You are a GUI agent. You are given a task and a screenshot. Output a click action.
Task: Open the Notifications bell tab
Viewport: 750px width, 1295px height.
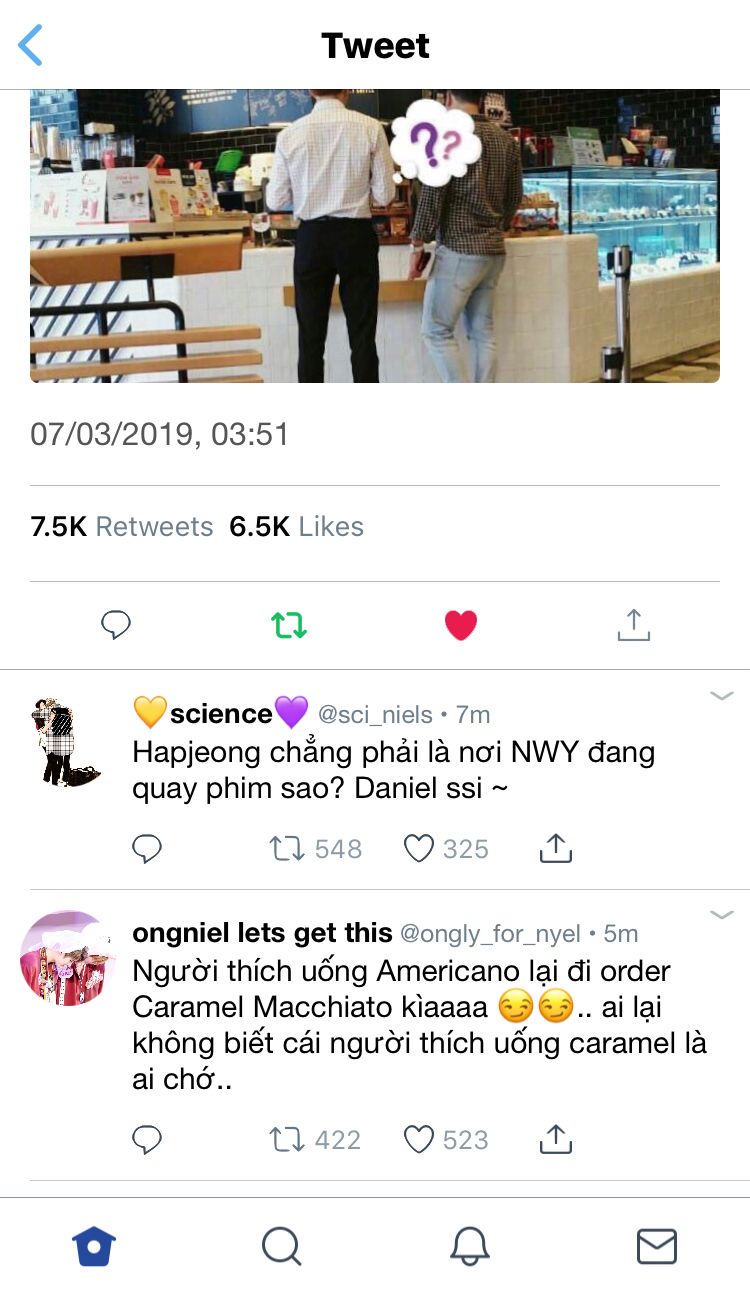click(x=469, y=1247)
